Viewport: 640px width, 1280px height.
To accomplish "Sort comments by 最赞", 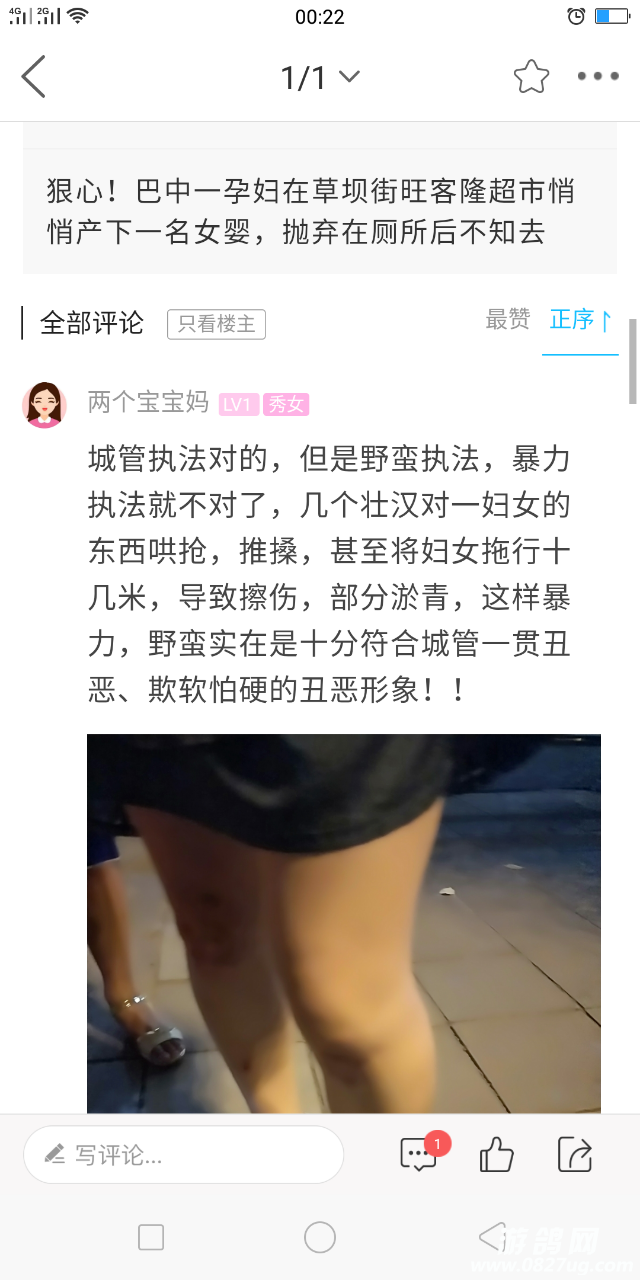I will click(507, 320).
